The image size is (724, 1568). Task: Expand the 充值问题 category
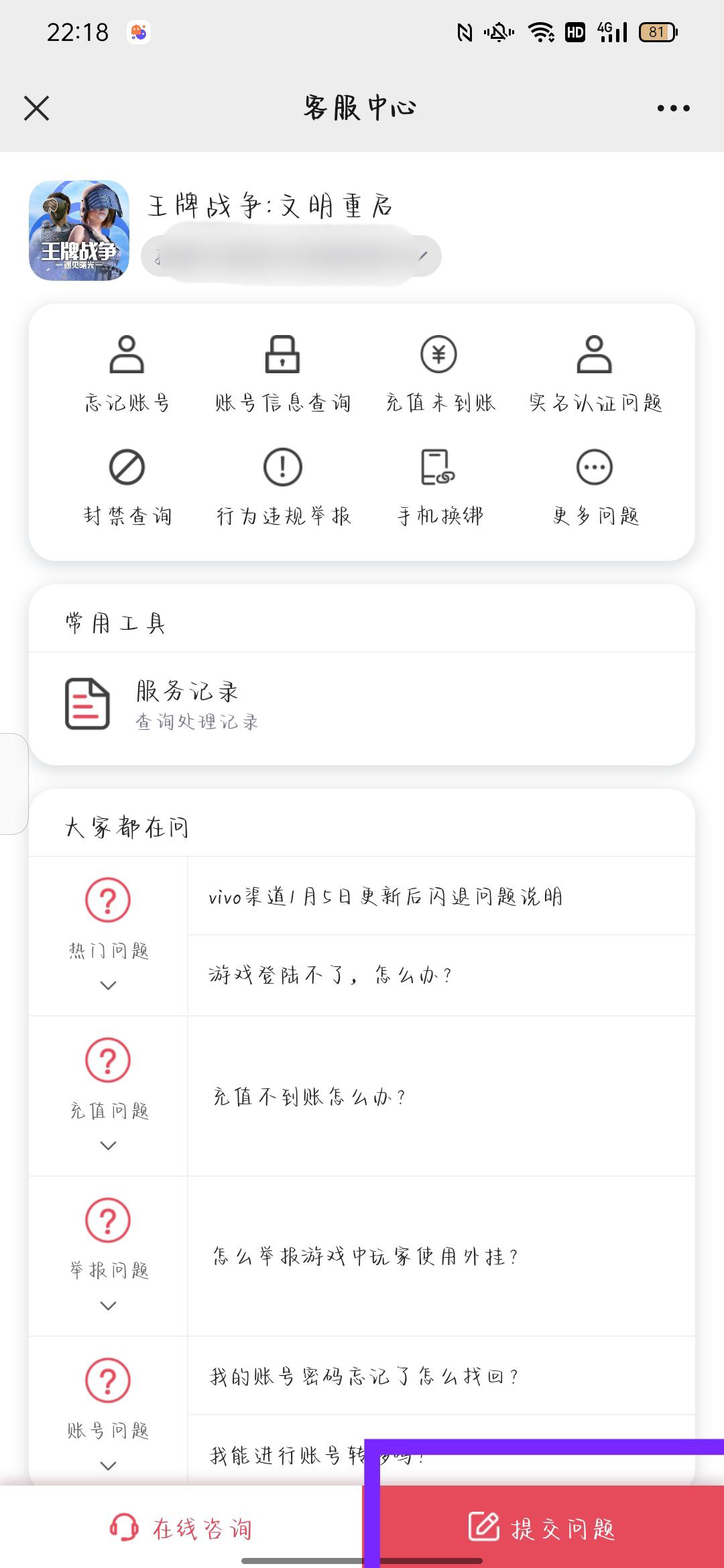tap(108, 1096)
